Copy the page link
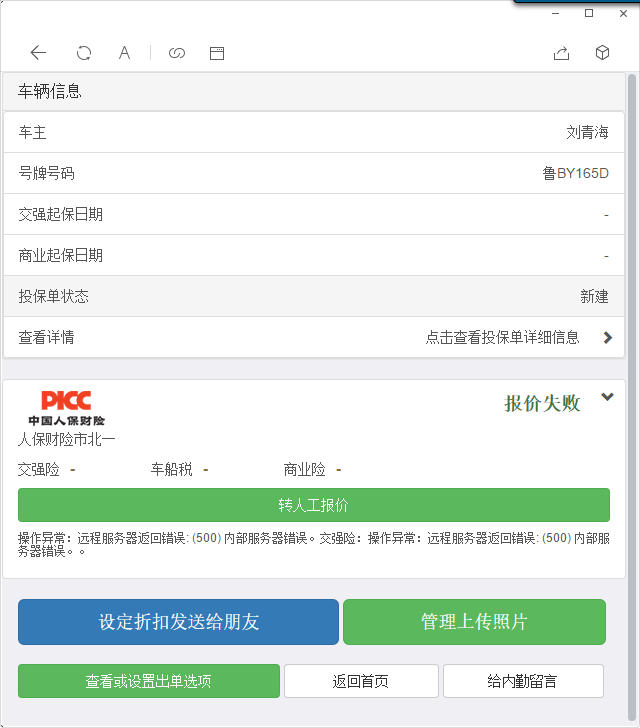Screen dimensions: 640x728 click(x=177, y=53)
